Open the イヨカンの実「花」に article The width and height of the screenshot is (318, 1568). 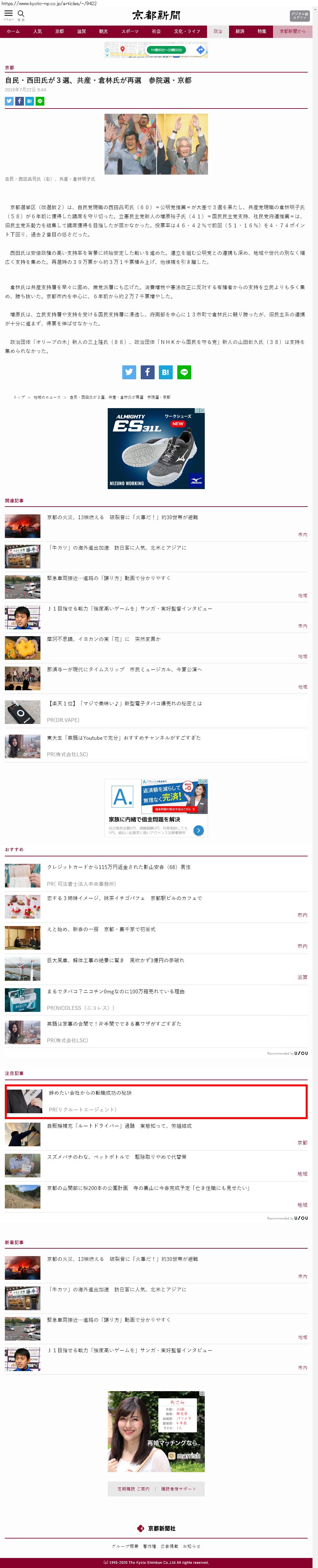104,639
